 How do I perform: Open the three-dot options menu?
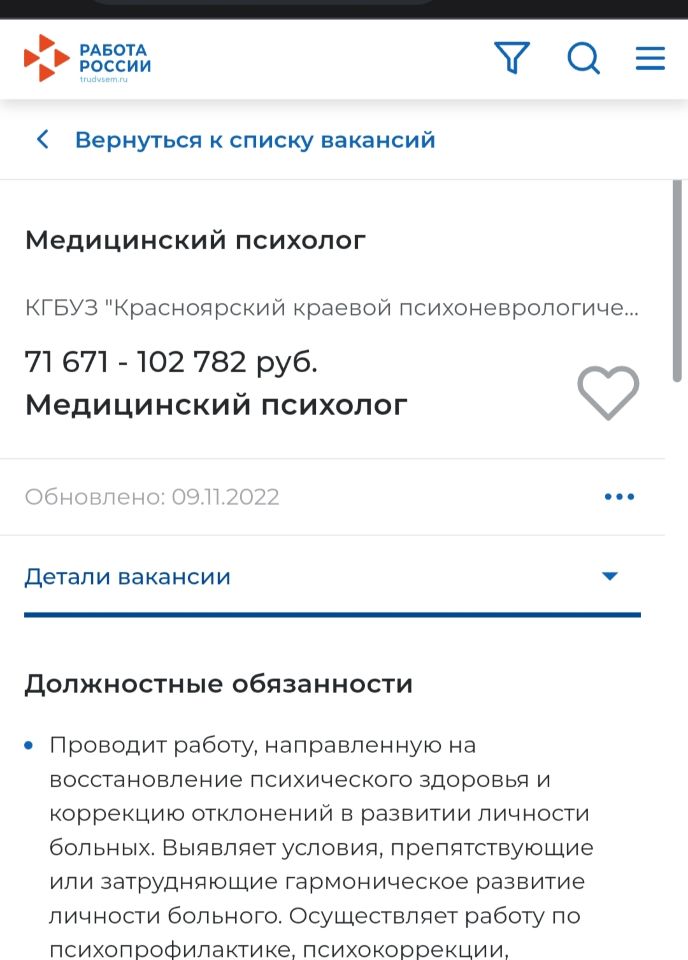(619, 497)
